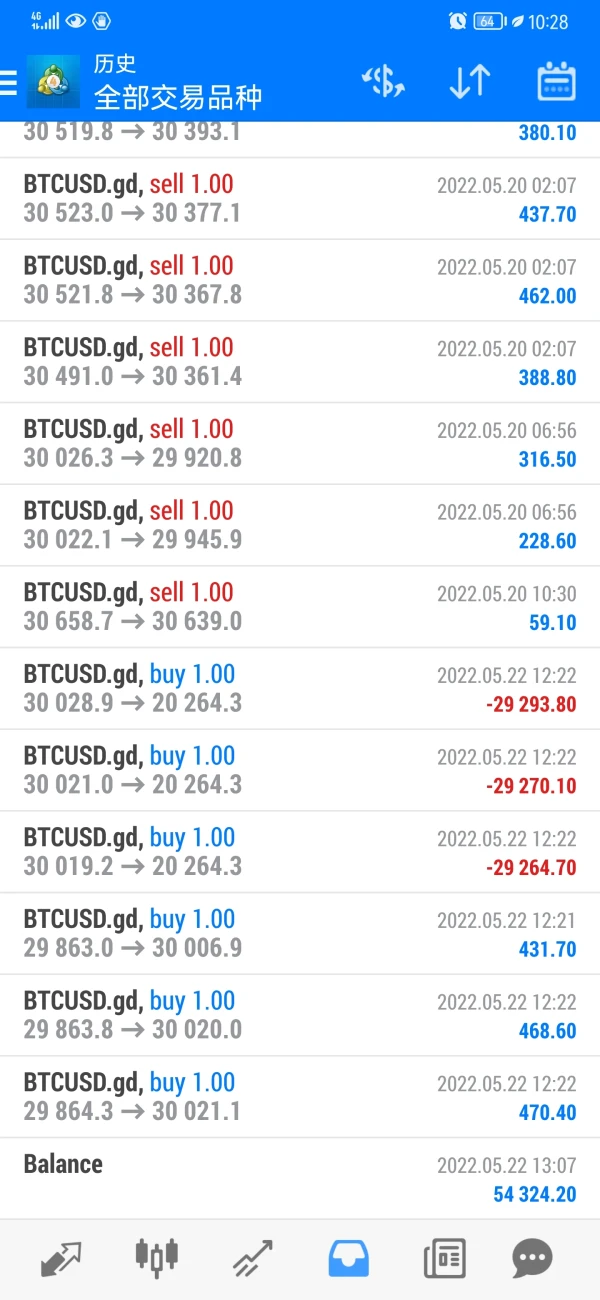Open the sell trade with profit 437.70
The height and width of the screenshot is (1300, 600).
pos(300,198)
